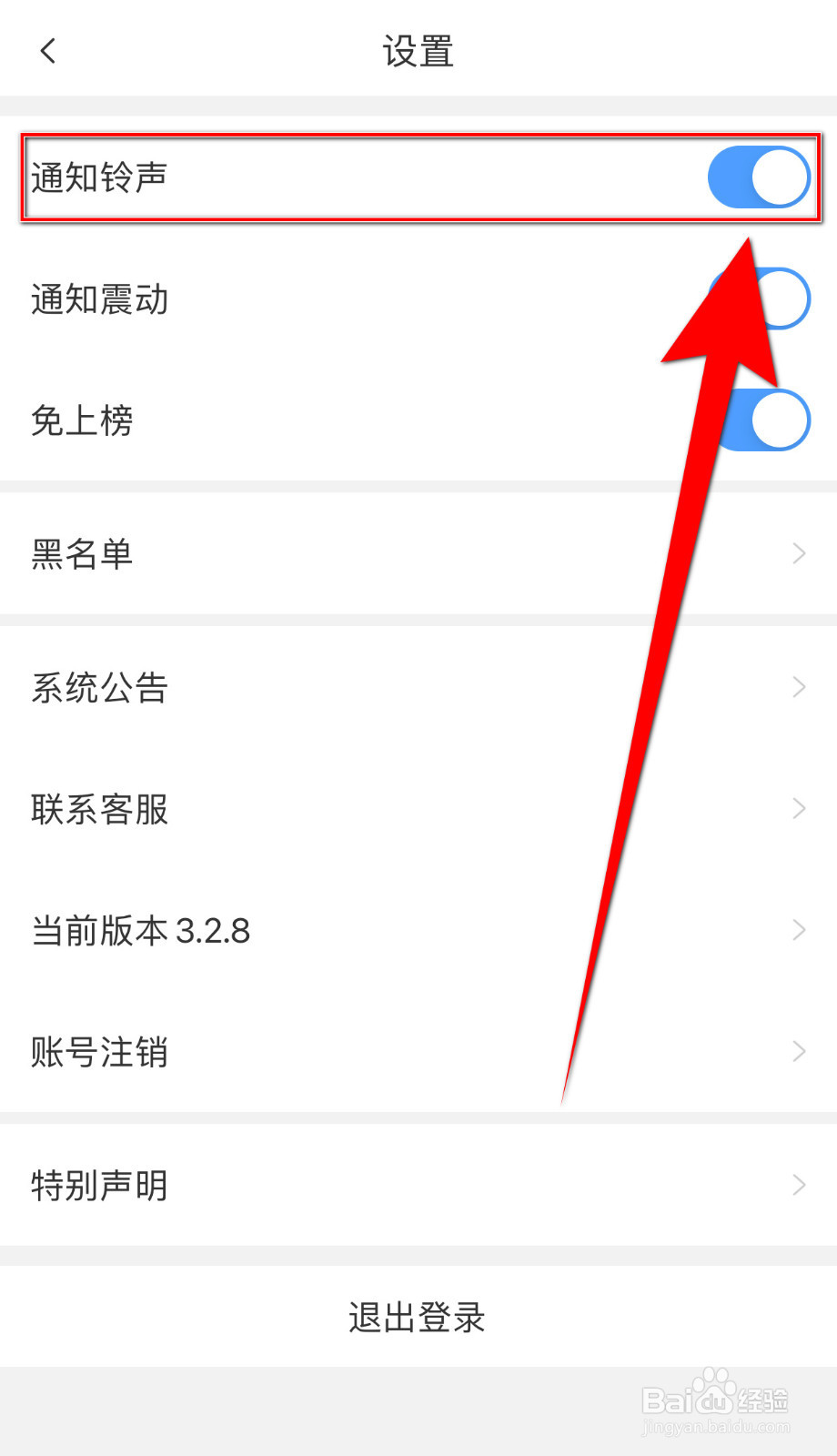Enable the 通知震动 notification vibration switch
Screen dimensions: 837x1456
click(x=769, y=298)
